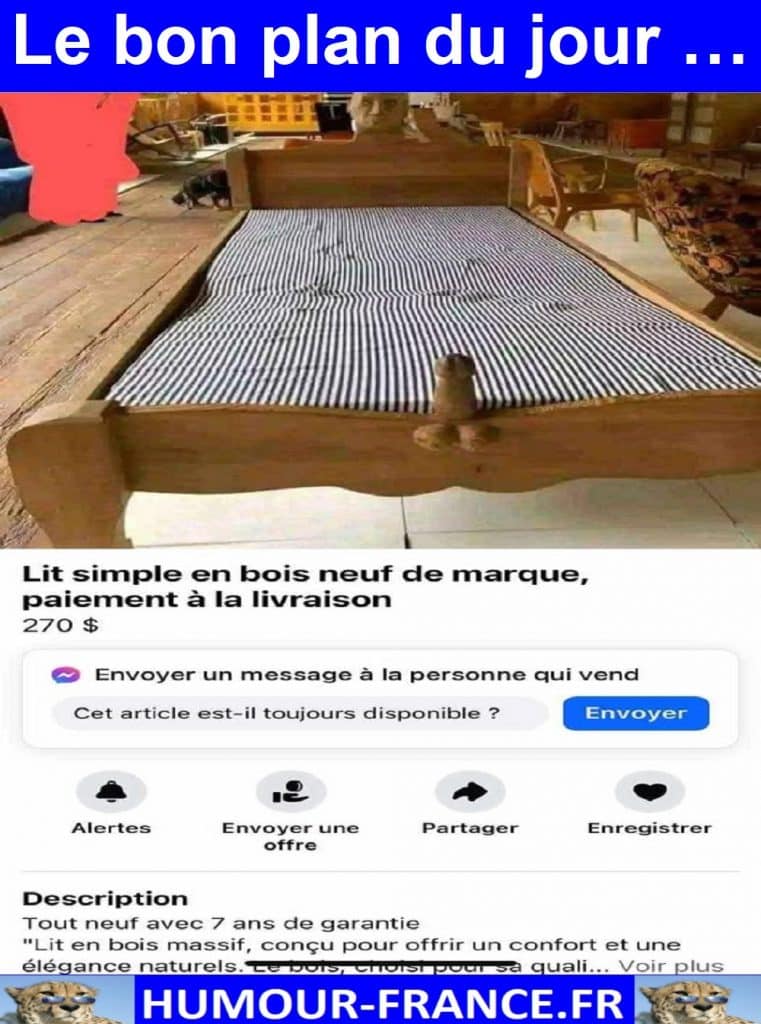
Task: Click the Envoyer une offre hand icon
Action: (289, 793)
